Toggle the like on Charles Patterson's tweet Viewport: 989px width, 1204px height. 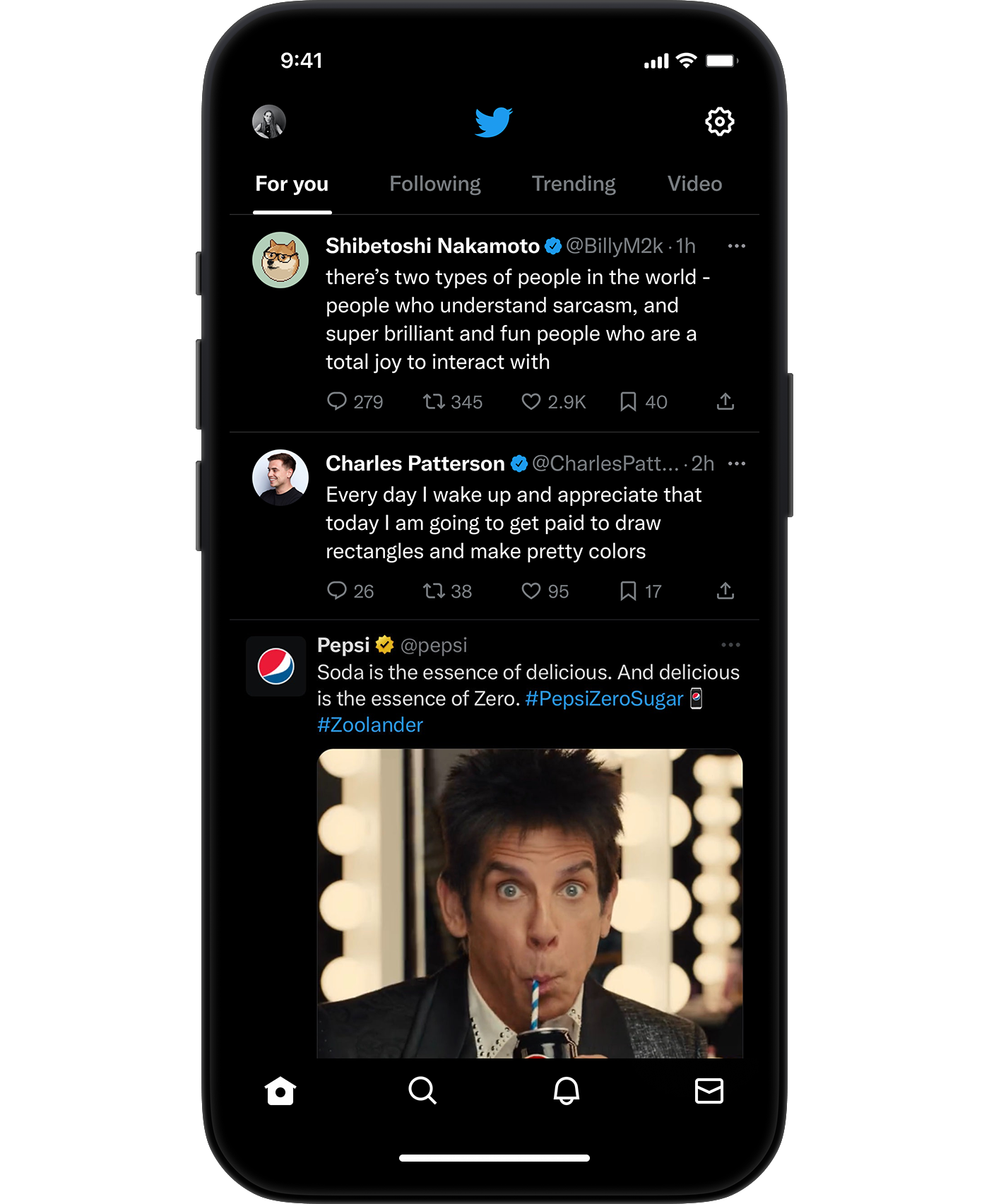tap(531, 591)
